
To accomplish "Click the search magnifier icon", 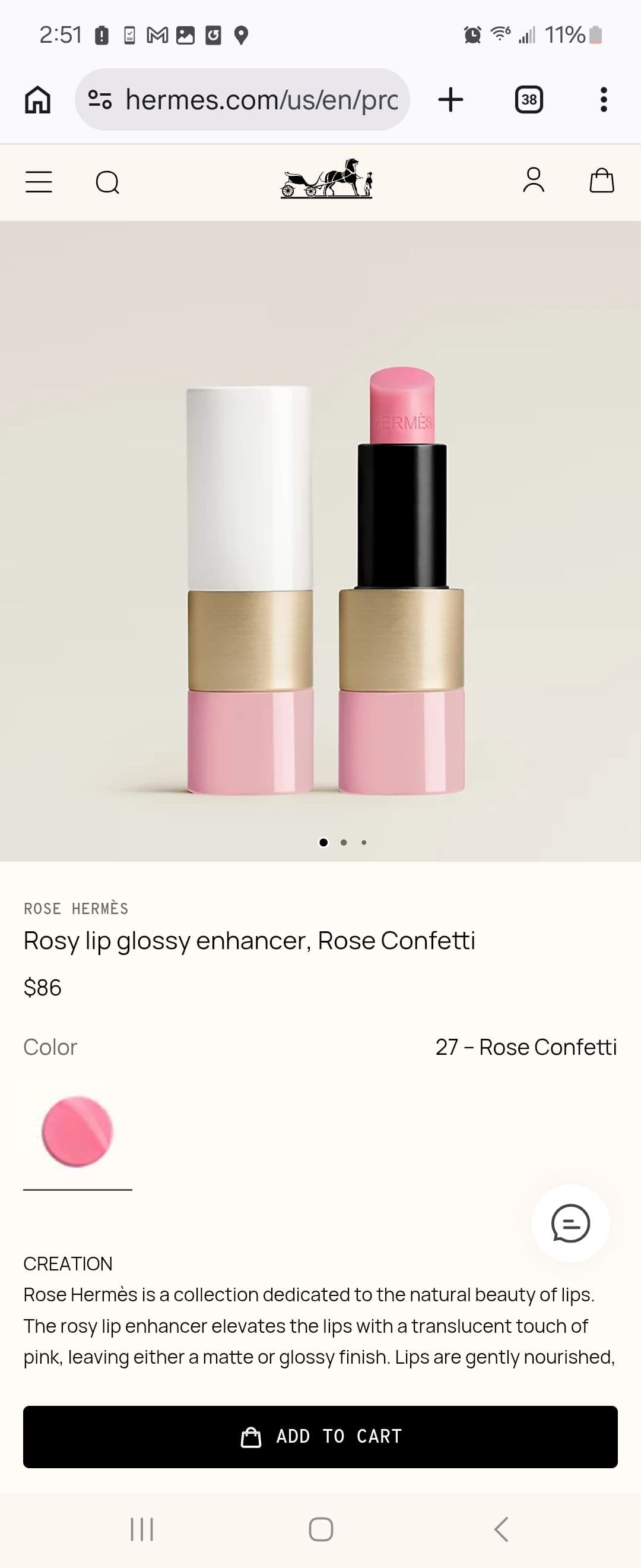I will (x=107, y=181).
